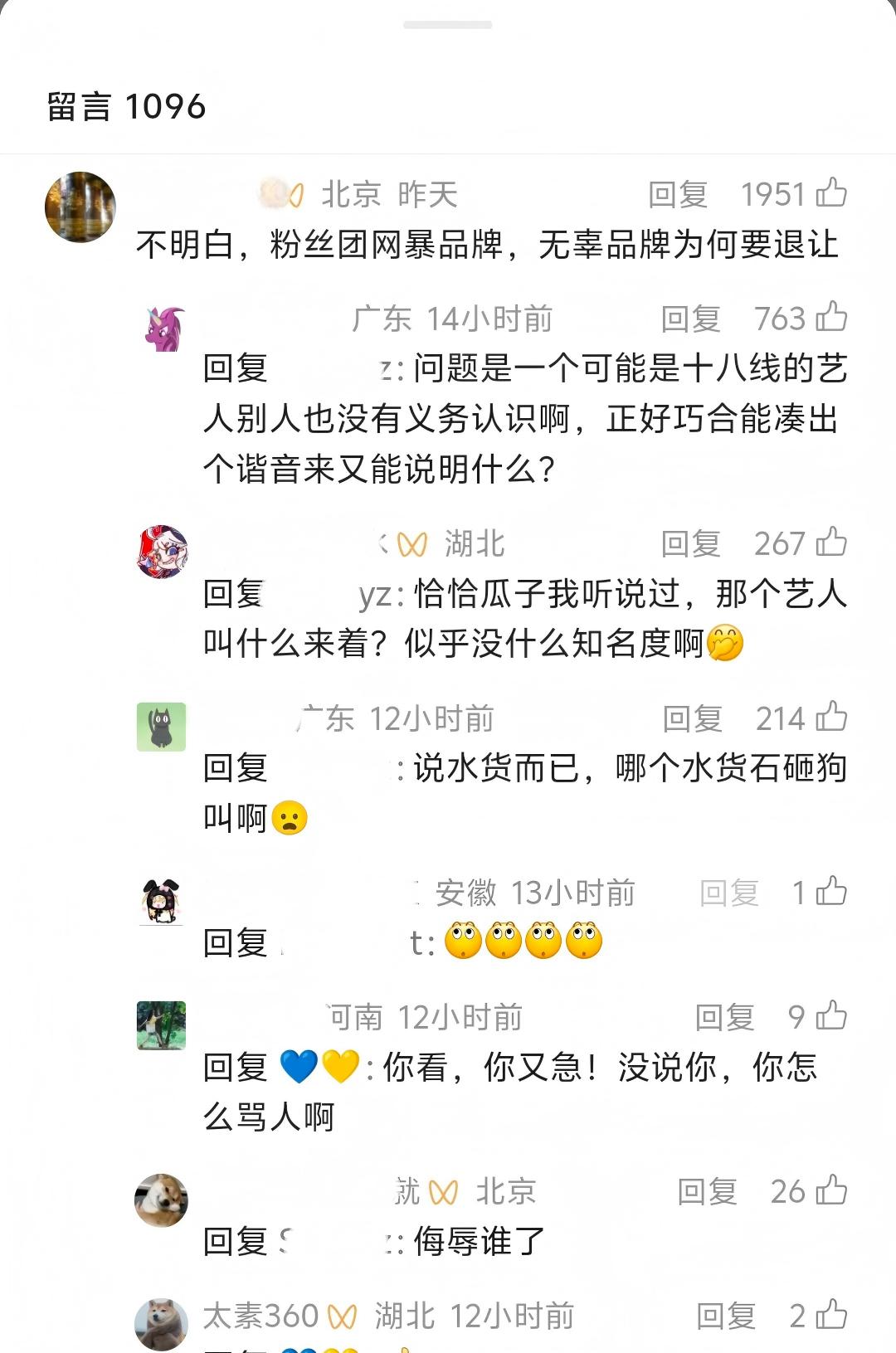
Task: Open the purple pony avatar profile
Action: coord(163,329)
